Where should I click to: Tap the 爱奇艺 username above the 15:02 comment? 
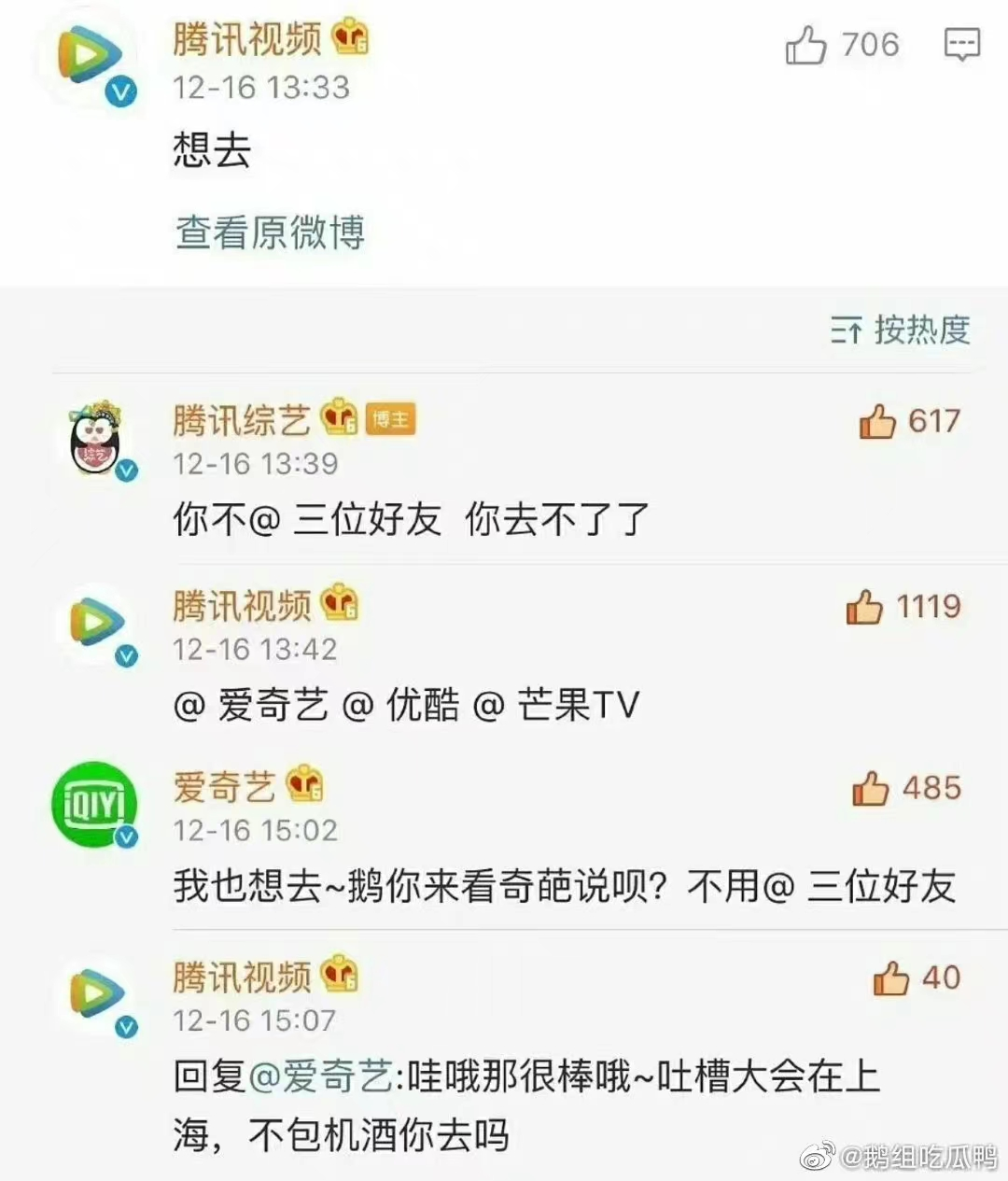click(224, 787)
